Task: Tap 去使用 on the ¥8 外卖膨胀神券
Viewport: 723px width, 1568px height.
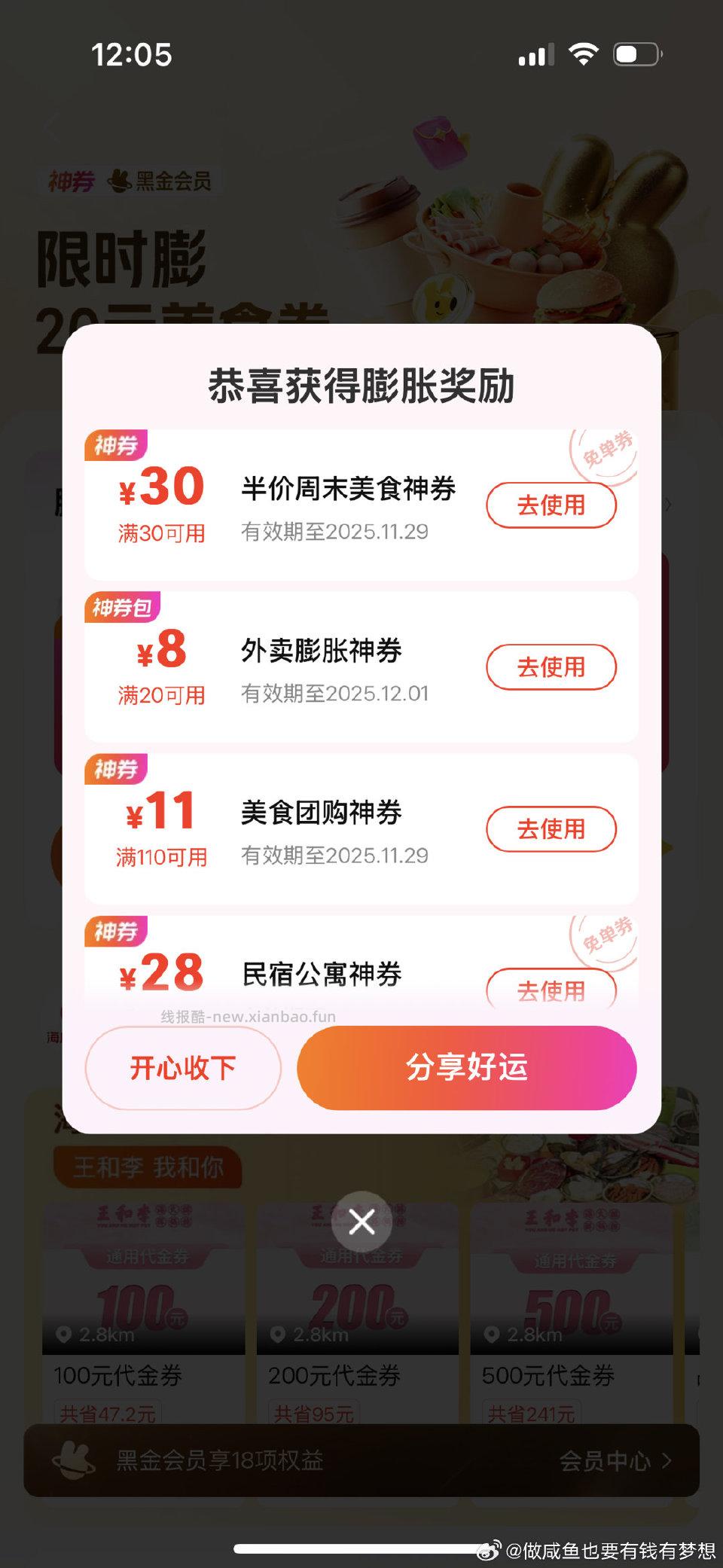Action: tap(551, 667)
